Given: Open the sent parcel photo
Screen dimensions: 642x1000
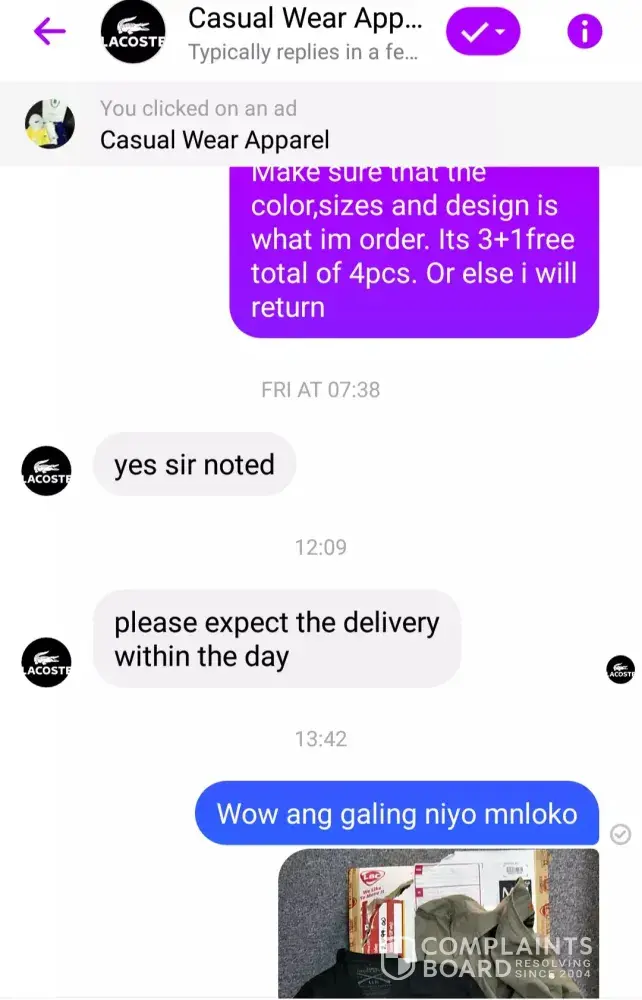Looking at the screenshot, I should coord(438,922).
